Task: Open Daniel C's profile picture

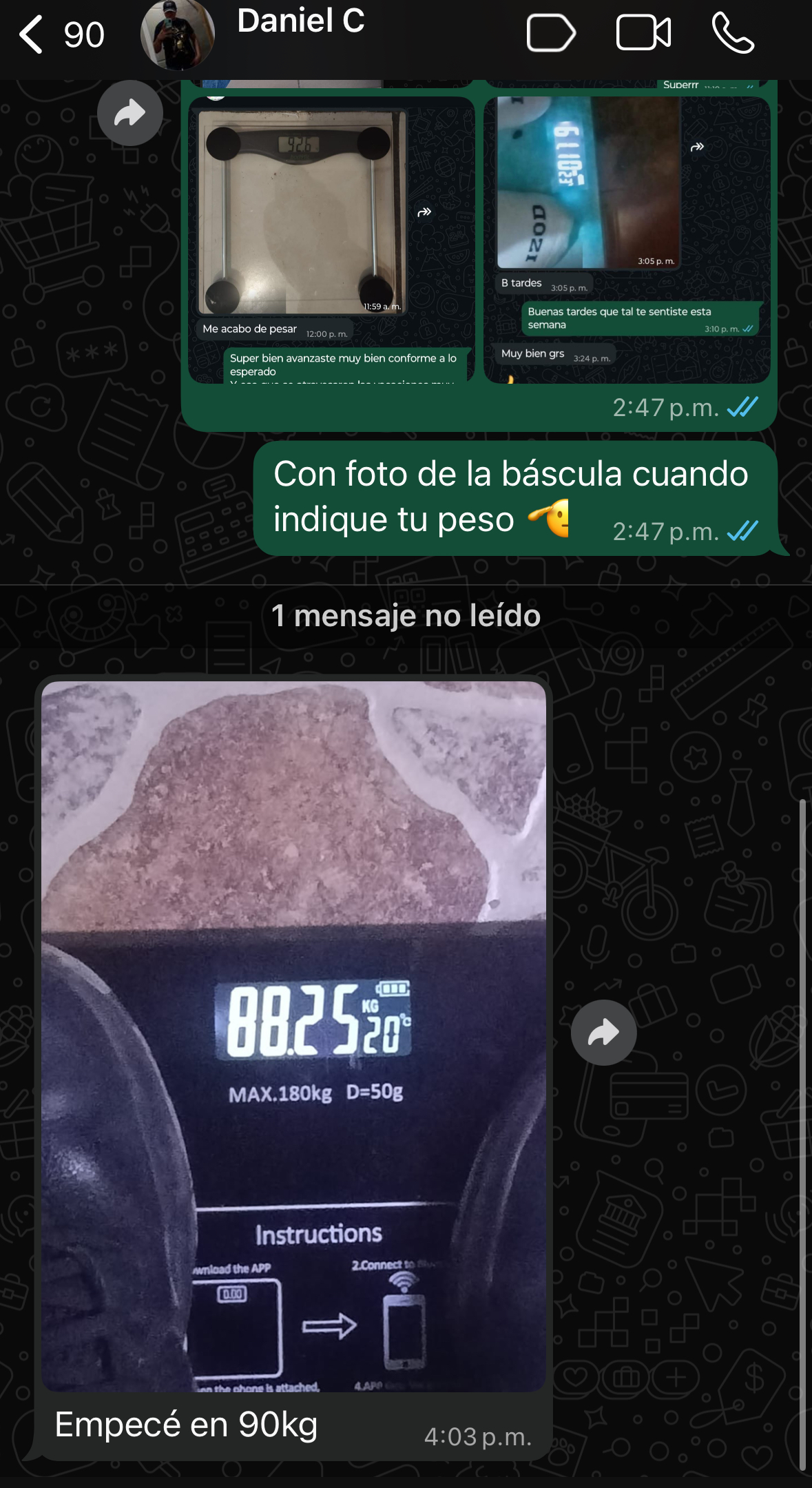Action: (178, 34)
